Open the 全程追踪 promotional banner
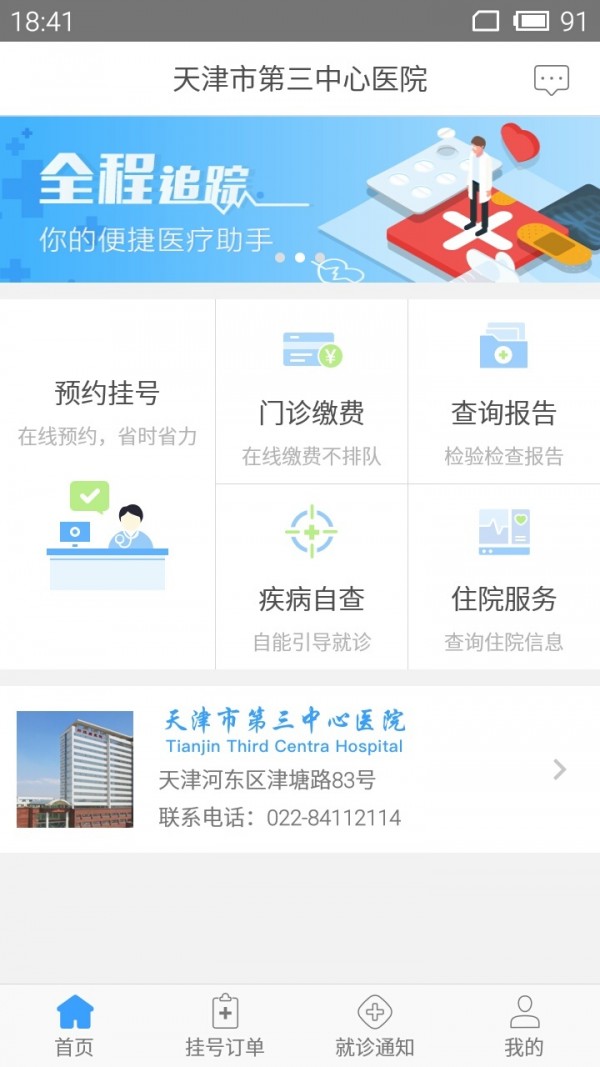Image resolution: width=600 pixels, height=1067 pixels. [x=300, y=200]
